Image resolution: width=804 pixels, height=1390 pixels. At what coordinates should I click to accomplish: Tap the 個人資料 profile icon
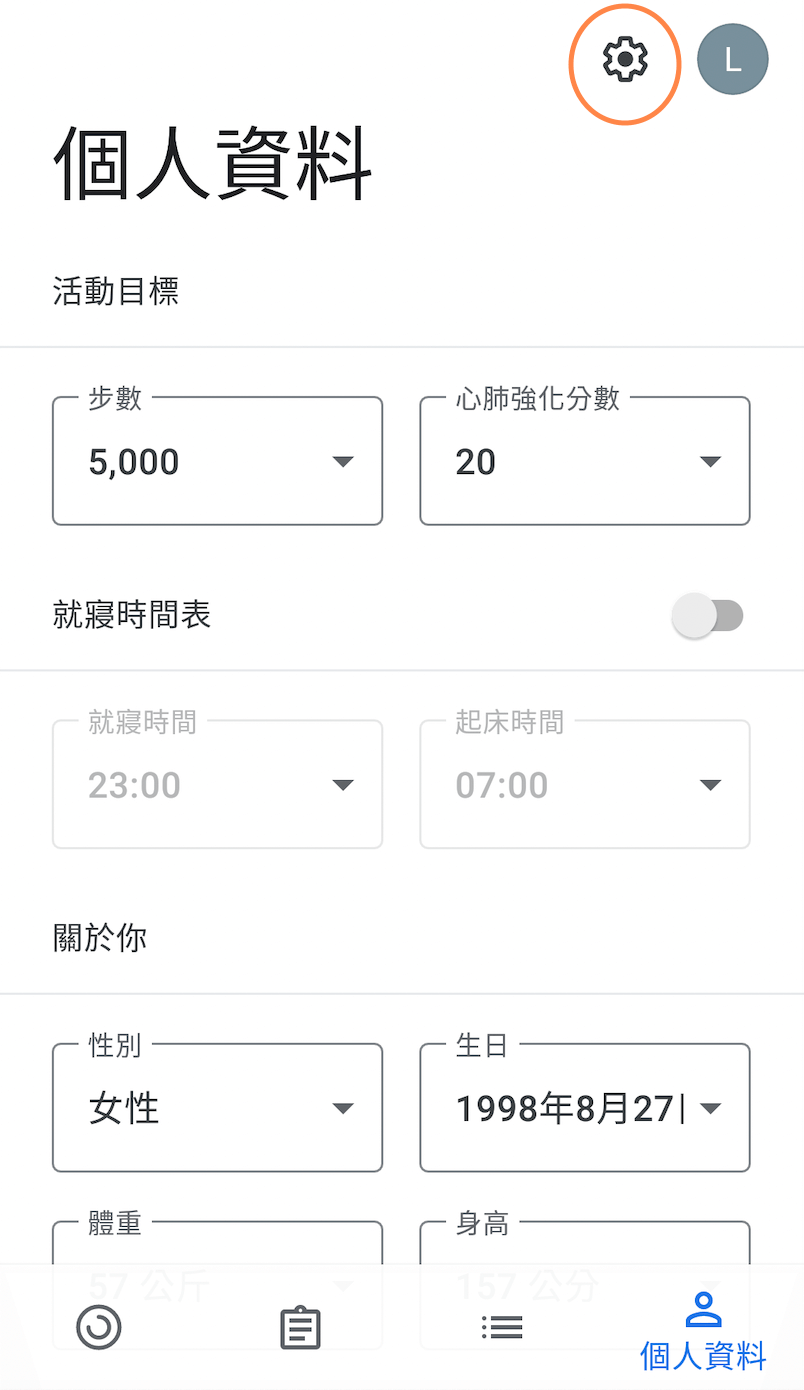[701, 1327]
